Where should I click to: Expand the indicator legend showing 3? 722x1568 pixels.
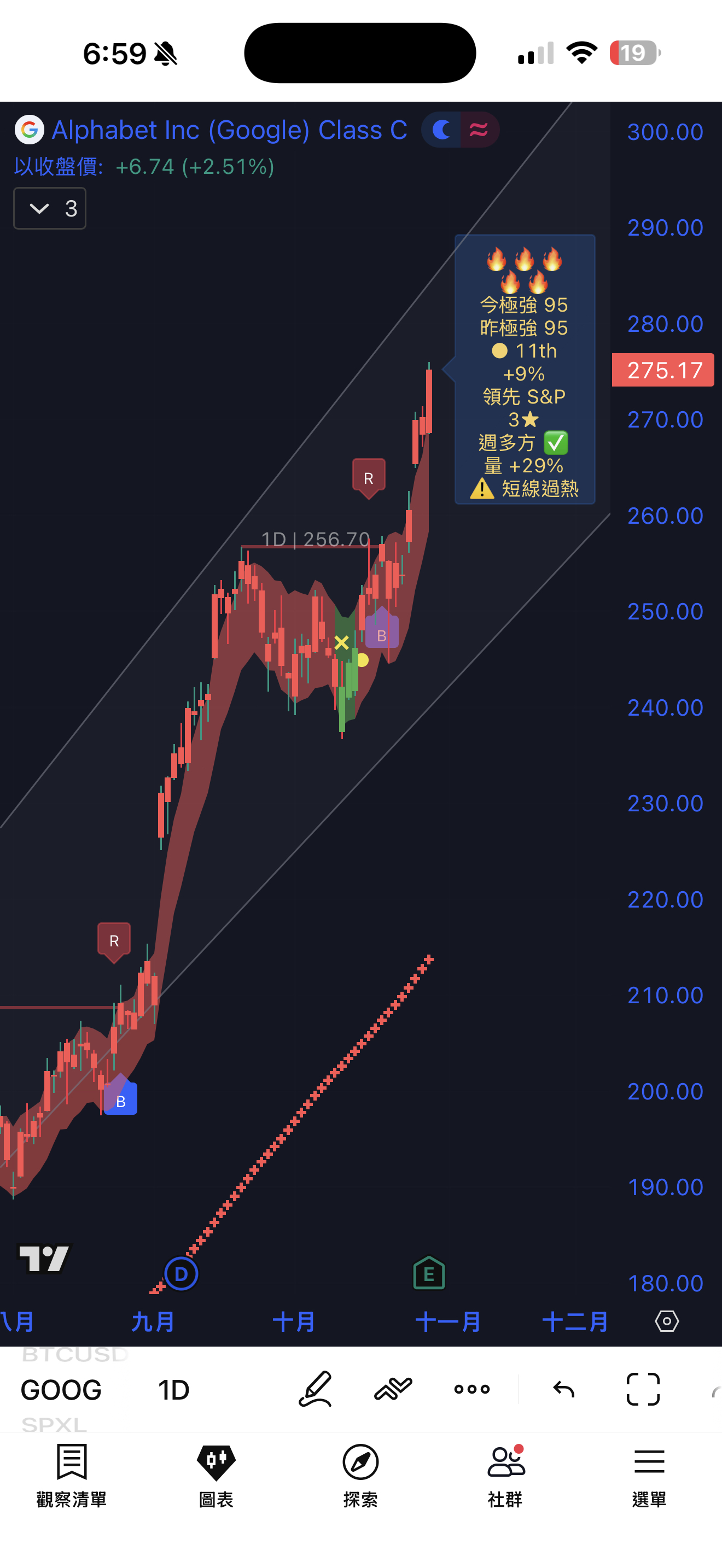click(x=49, y=208)
